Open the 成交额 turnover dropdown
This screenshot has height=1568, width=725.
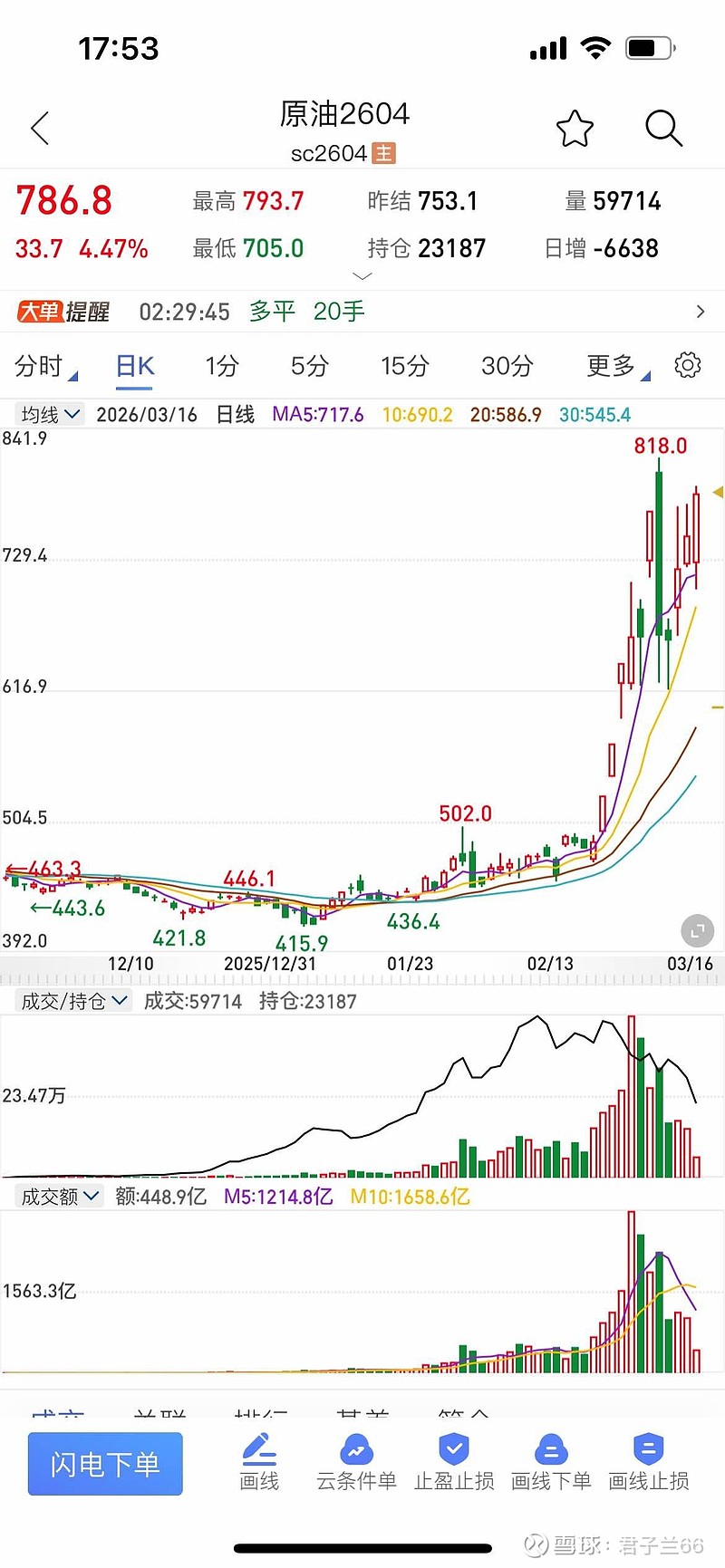pos(59,1195)
